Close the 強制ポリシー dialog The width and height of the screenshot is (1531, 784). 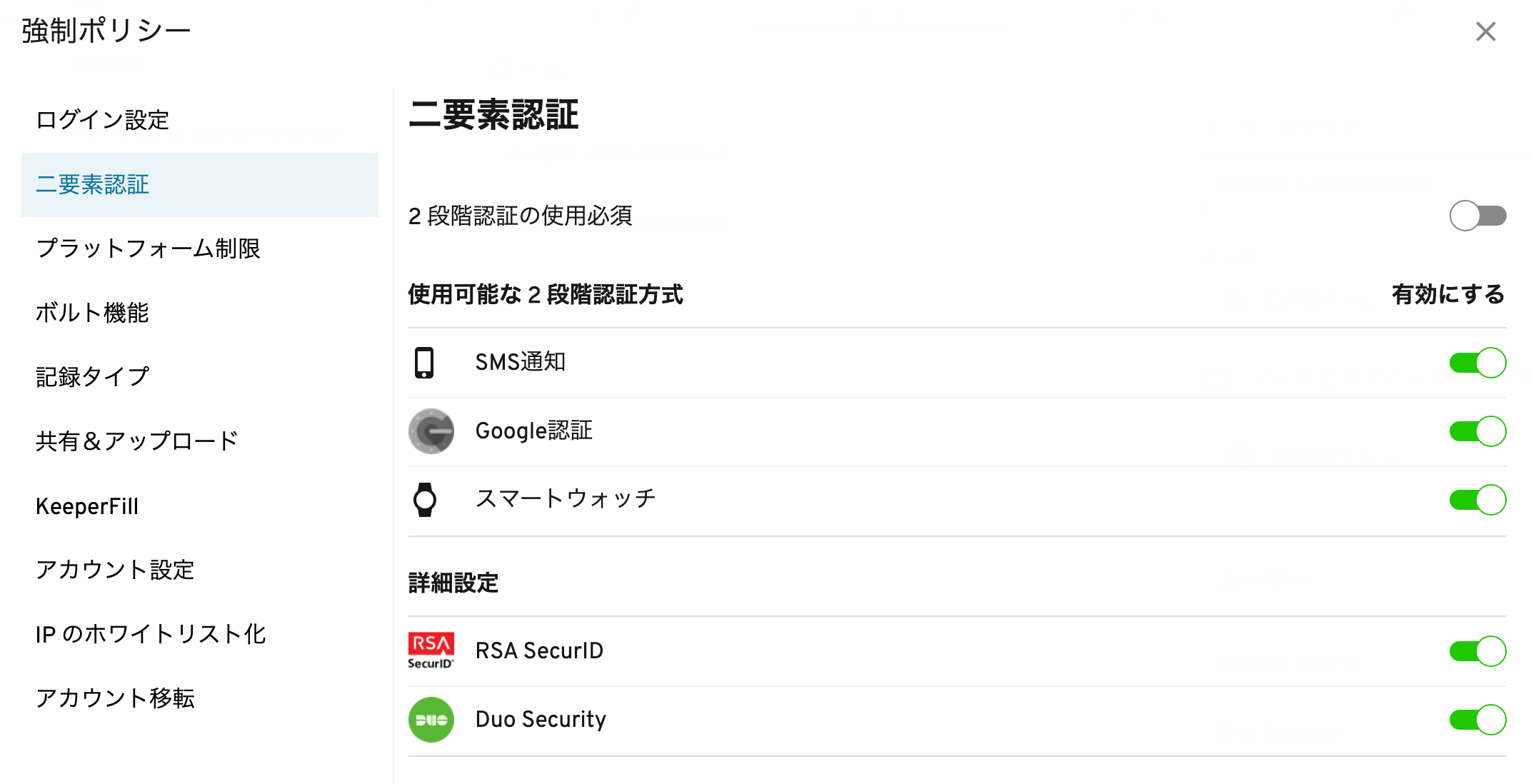[x=1485, y=31]
